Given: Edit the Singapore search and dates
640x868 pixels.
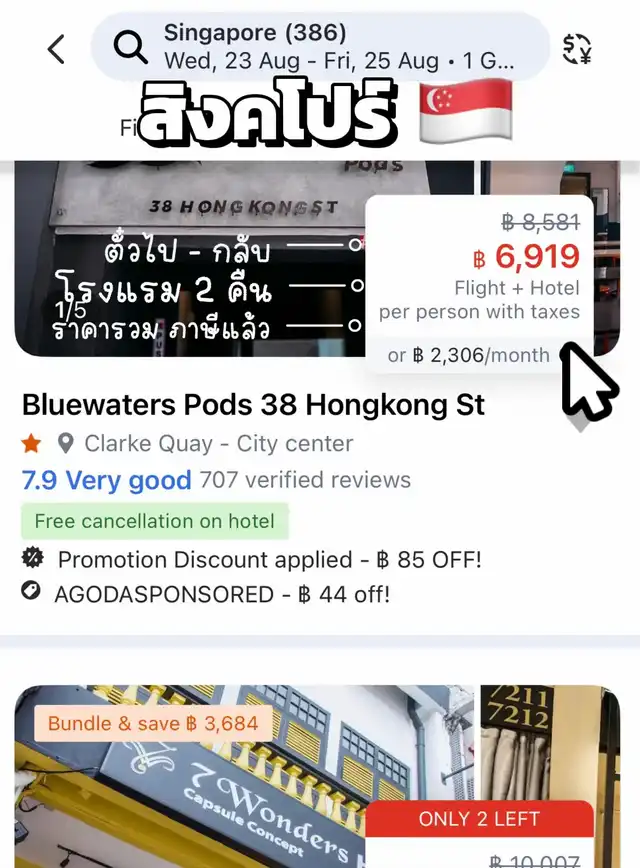Looking at the screenshot, I should 320,47.
